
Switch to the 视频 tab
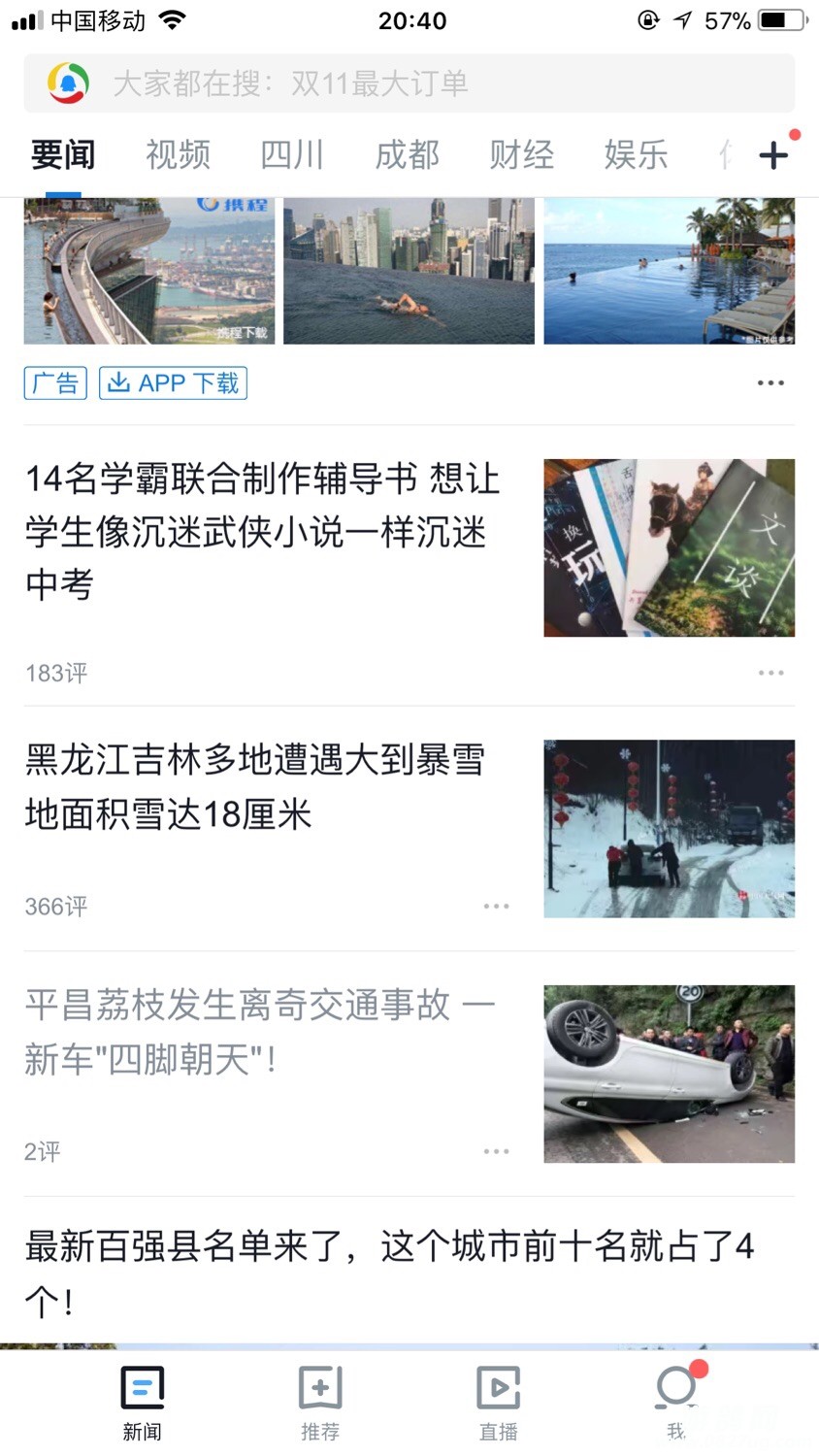coord(178,154)
